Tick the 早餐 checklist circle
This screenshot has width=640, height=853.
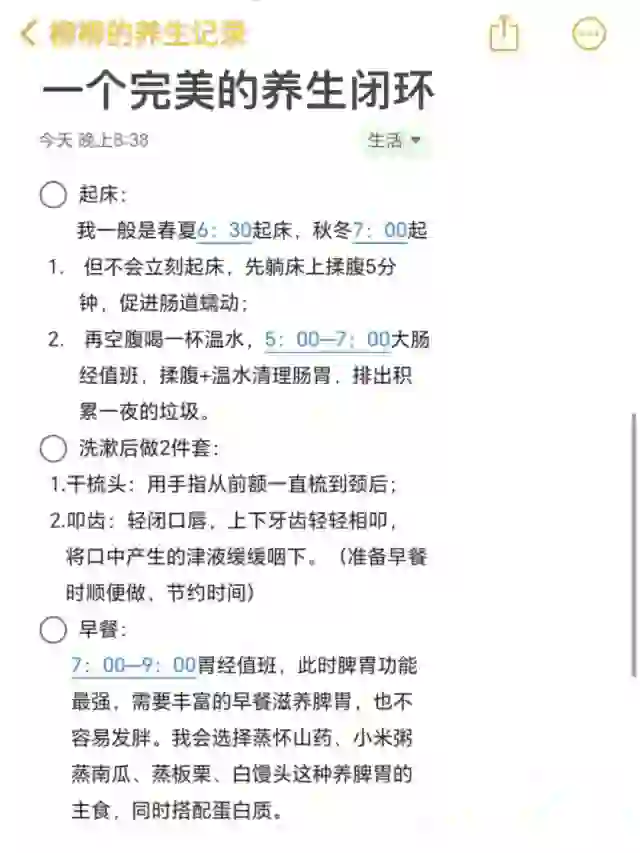coord(53,629)
